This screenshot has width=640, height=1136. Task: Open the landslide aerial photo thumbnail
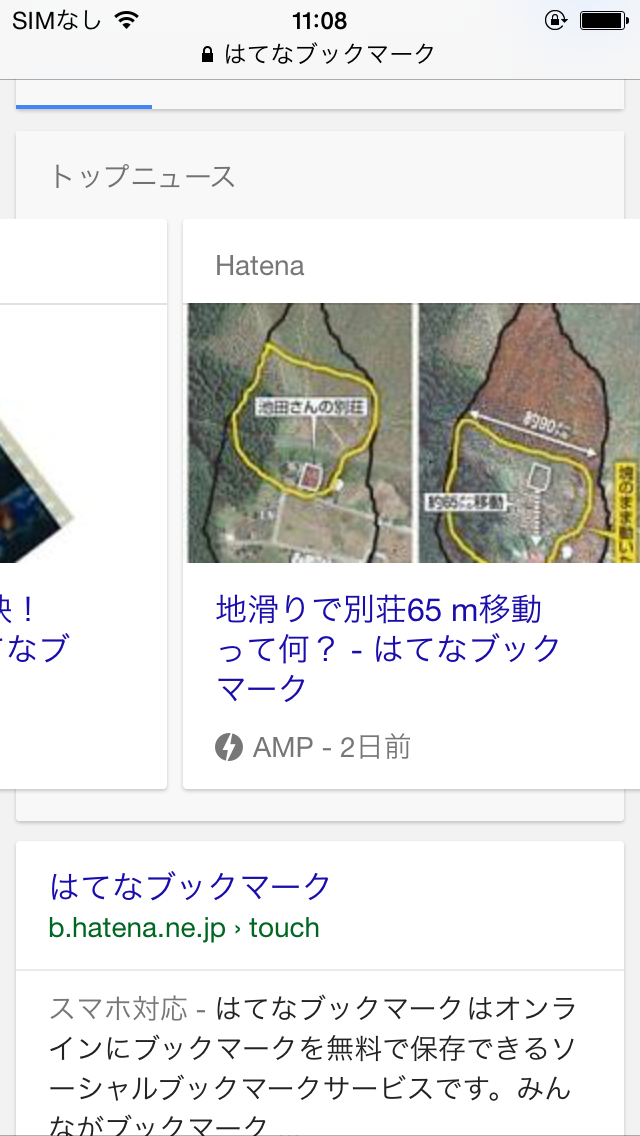(414, 433)
